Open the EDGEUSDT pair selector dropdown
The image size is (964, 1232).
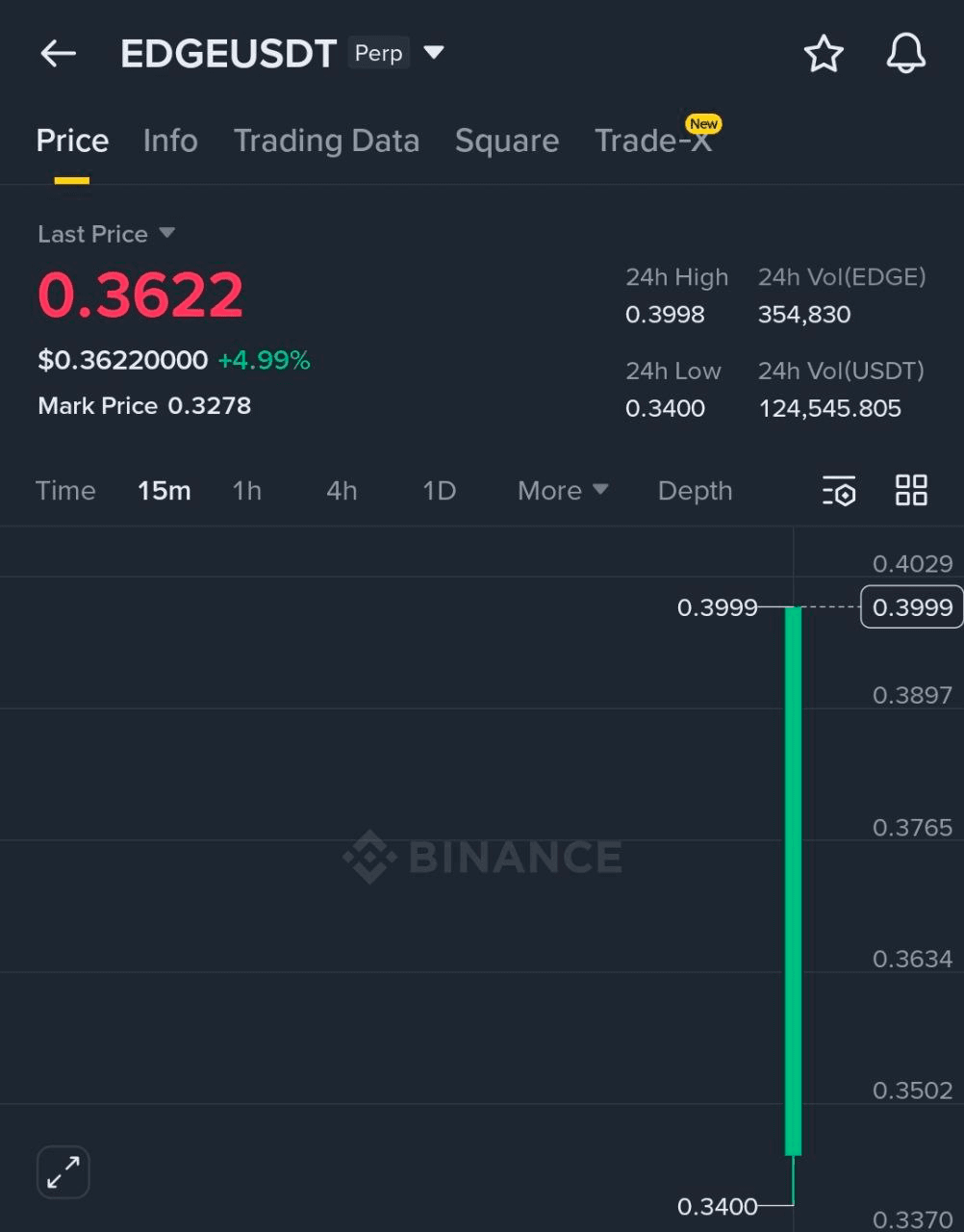coord(434,53)
